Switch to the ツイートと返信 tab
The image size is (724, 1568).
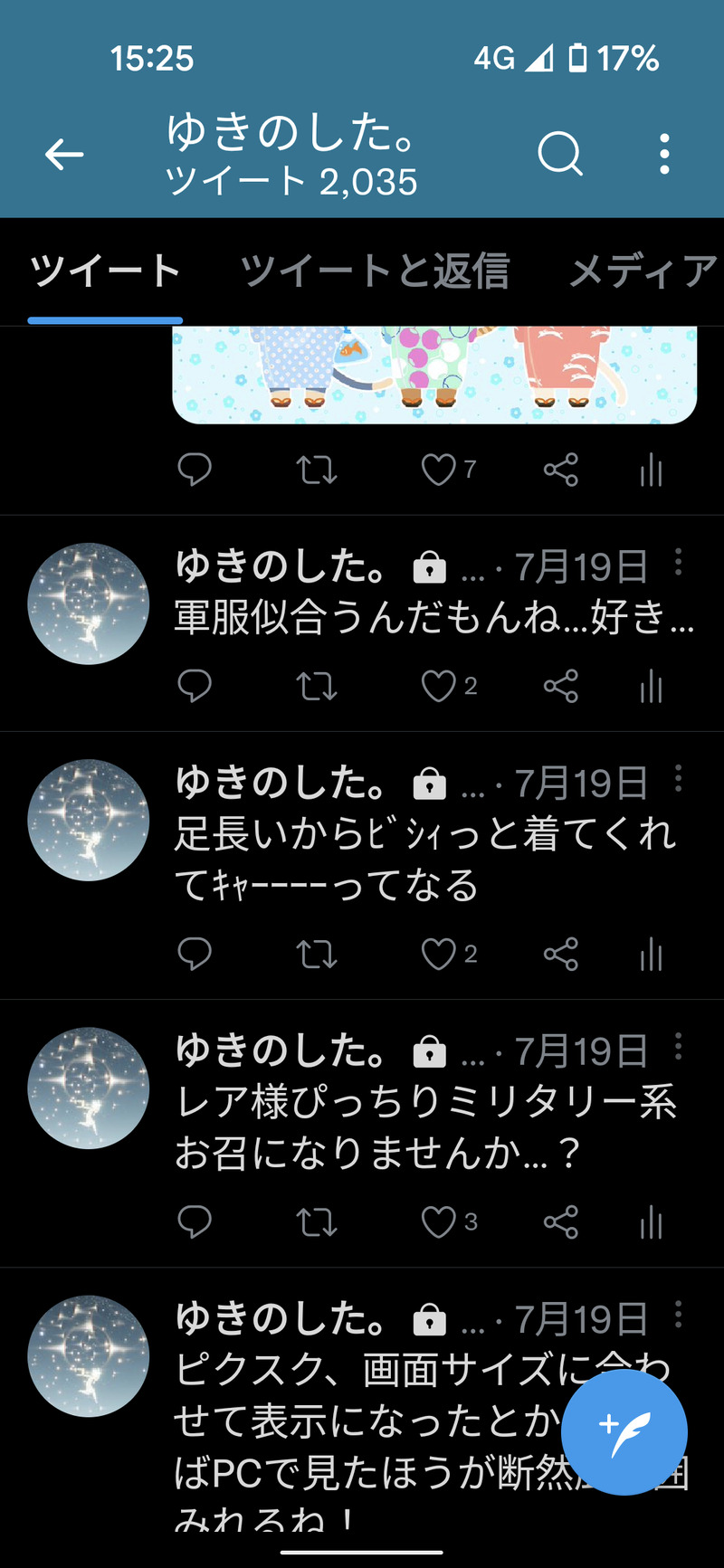pos(375,271)
